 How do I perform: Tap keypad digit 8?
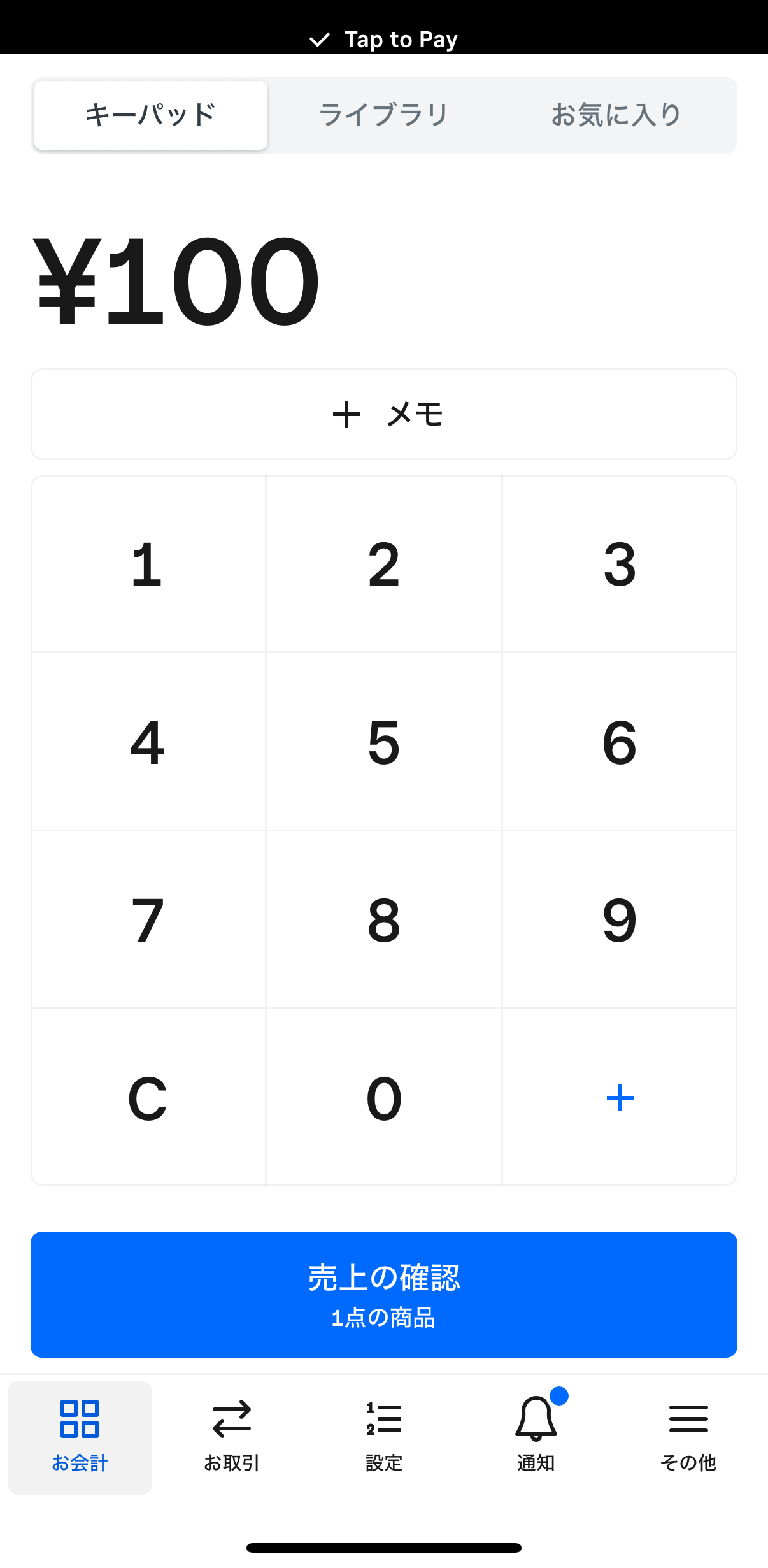tap(384, 920)
